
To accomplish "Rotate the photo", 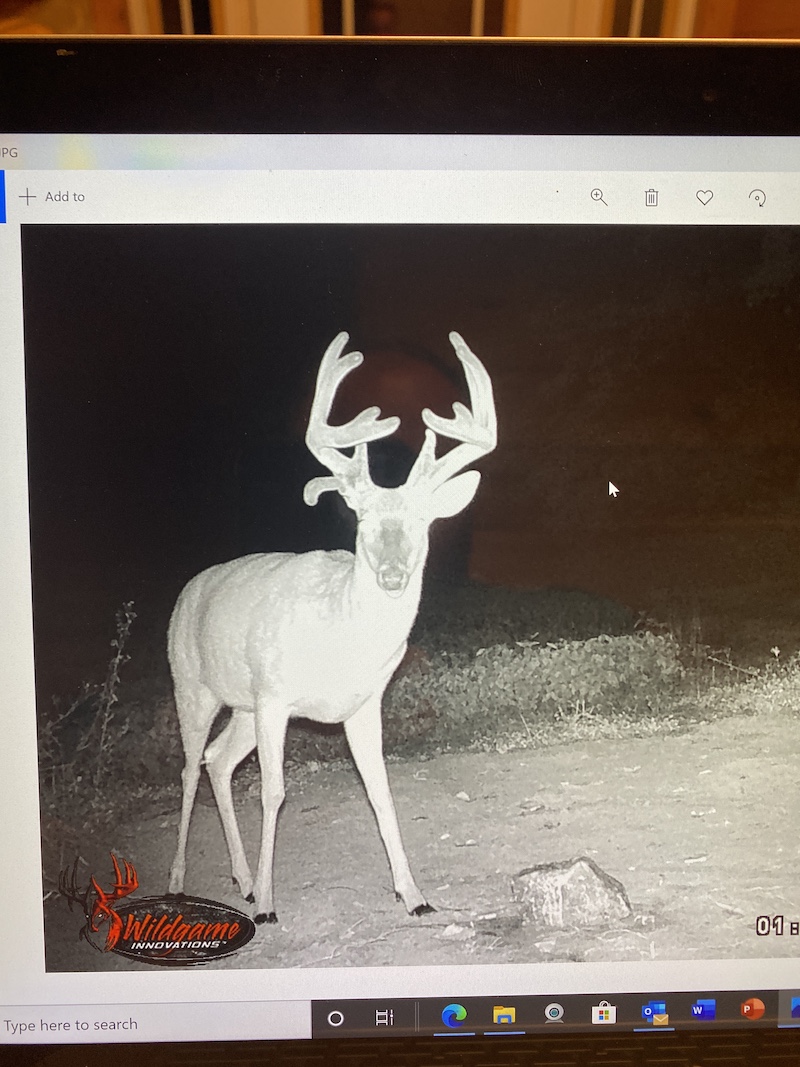I will pyautogui.click(x=757, y=198).
